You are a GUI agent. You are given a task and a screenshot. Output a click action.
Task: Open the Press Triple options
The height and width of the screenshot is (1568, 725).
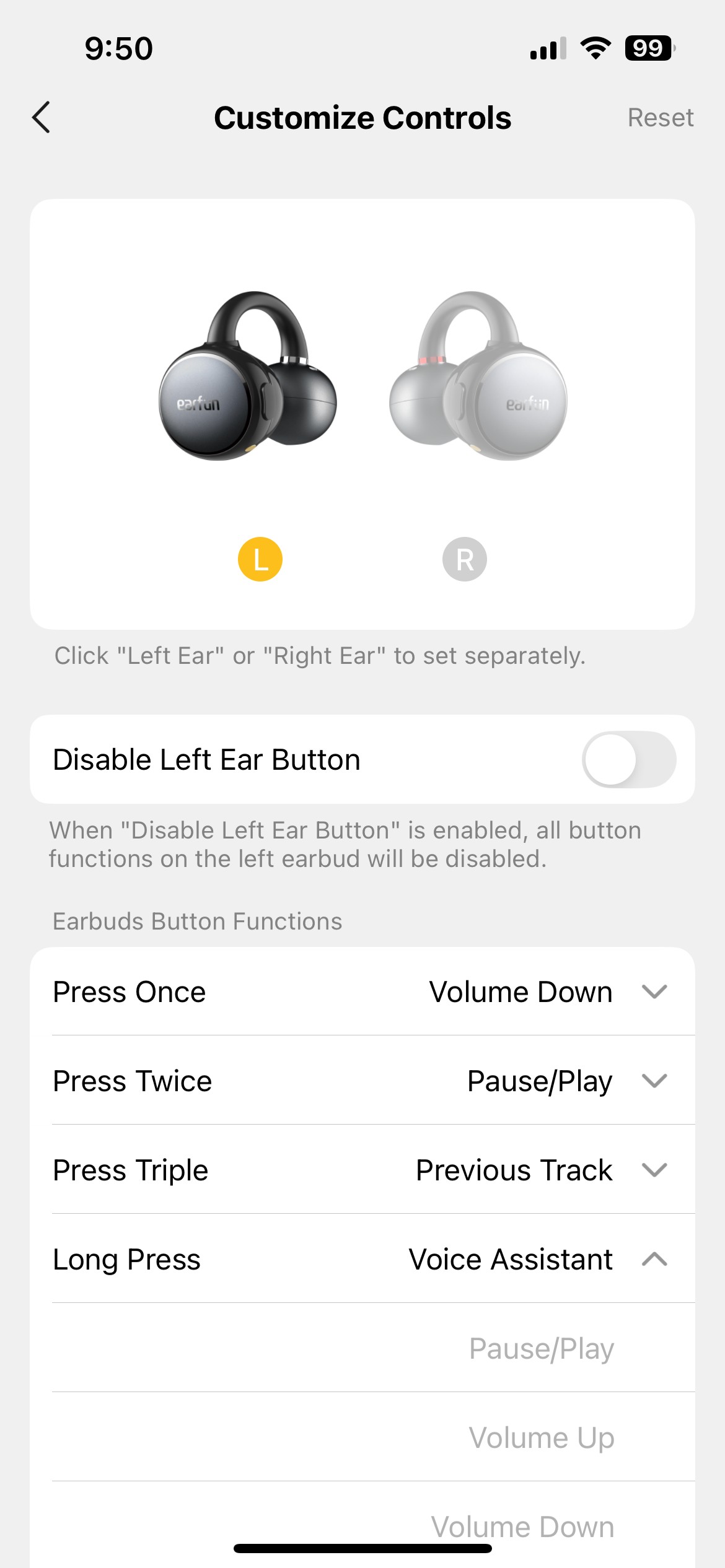(654, 1170)
